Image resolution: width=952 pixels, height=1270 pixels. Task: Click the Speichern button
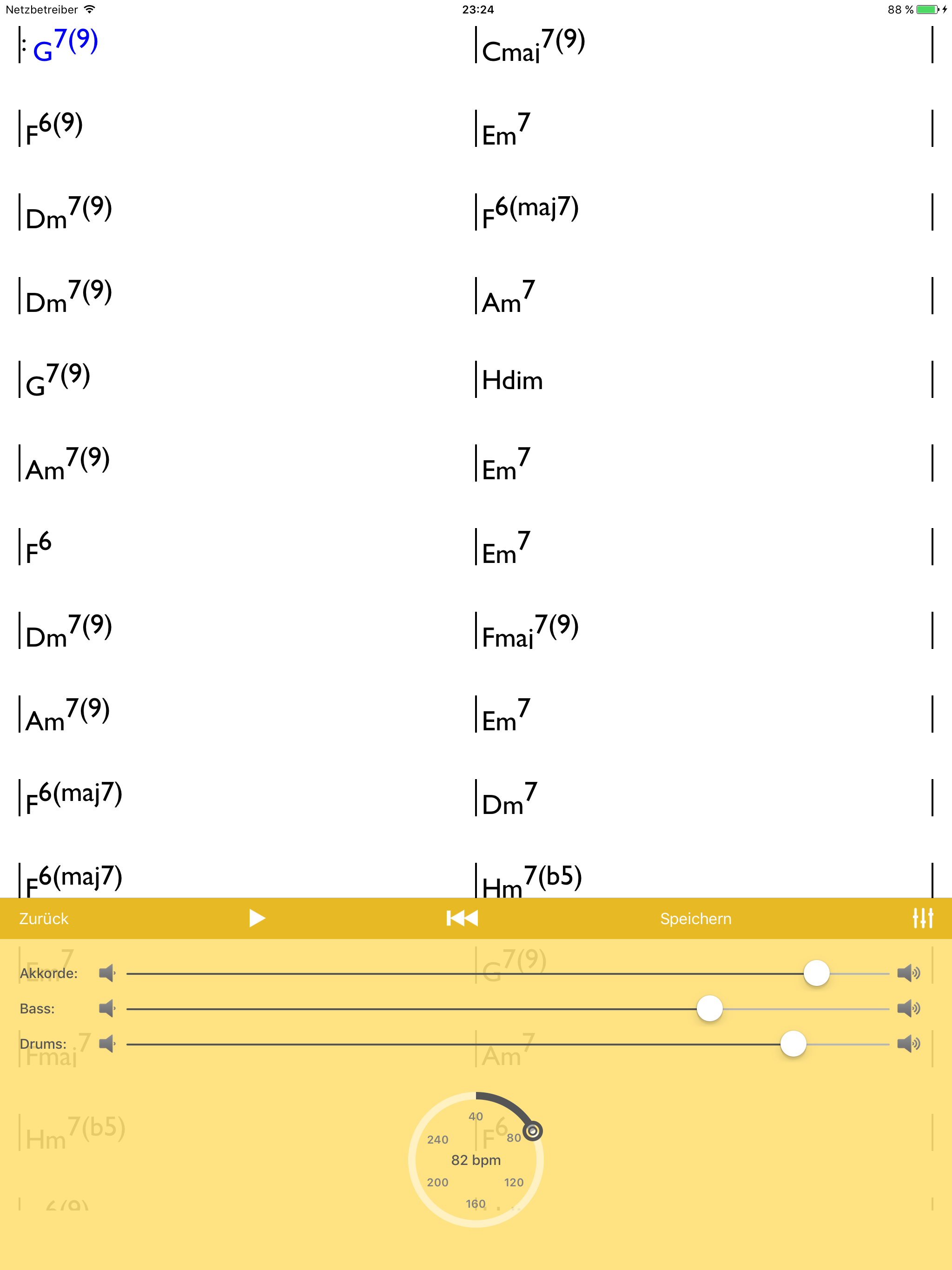click(x=695, y=918)
